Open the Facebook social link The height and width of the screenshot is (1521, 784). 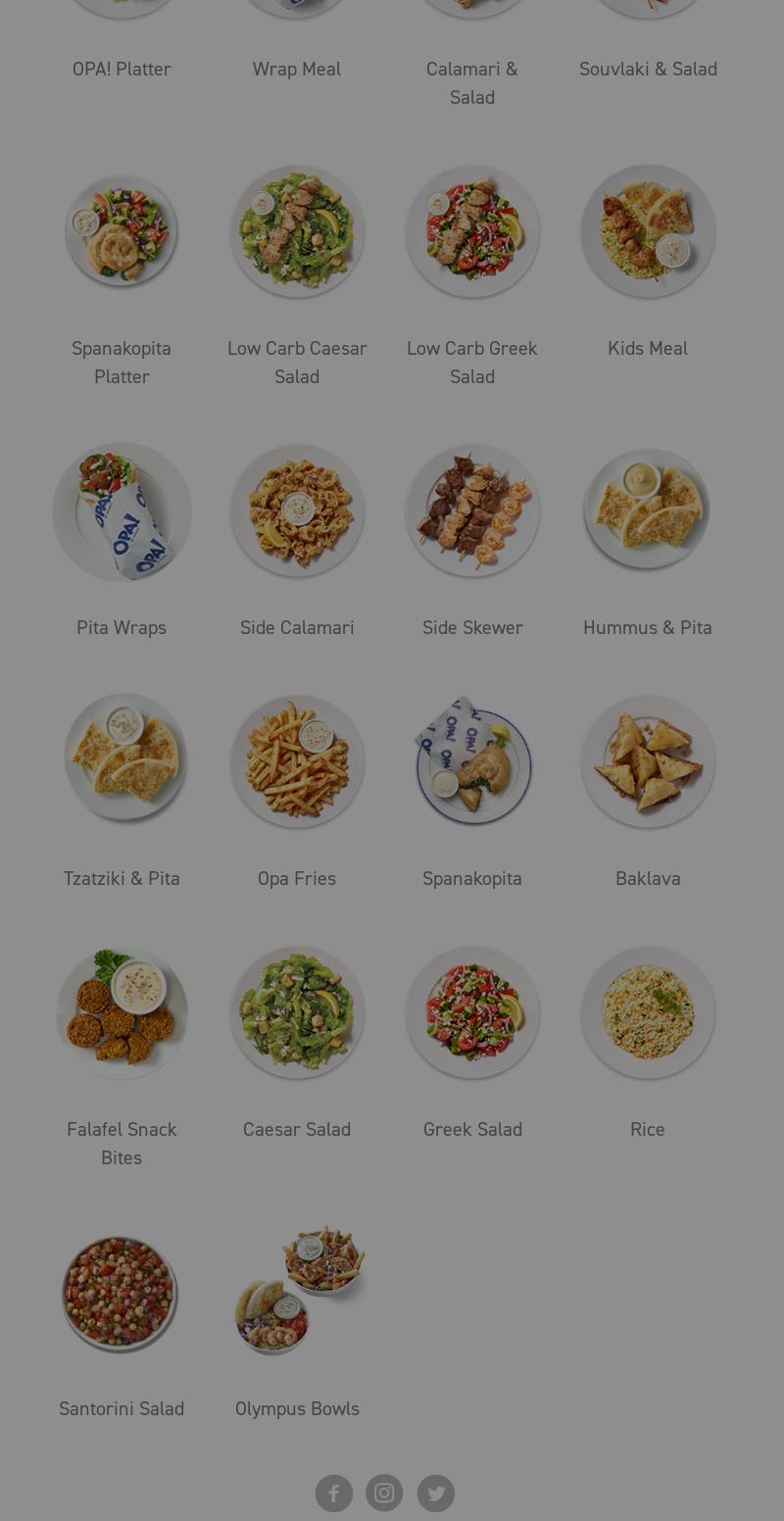[333, 1493]
